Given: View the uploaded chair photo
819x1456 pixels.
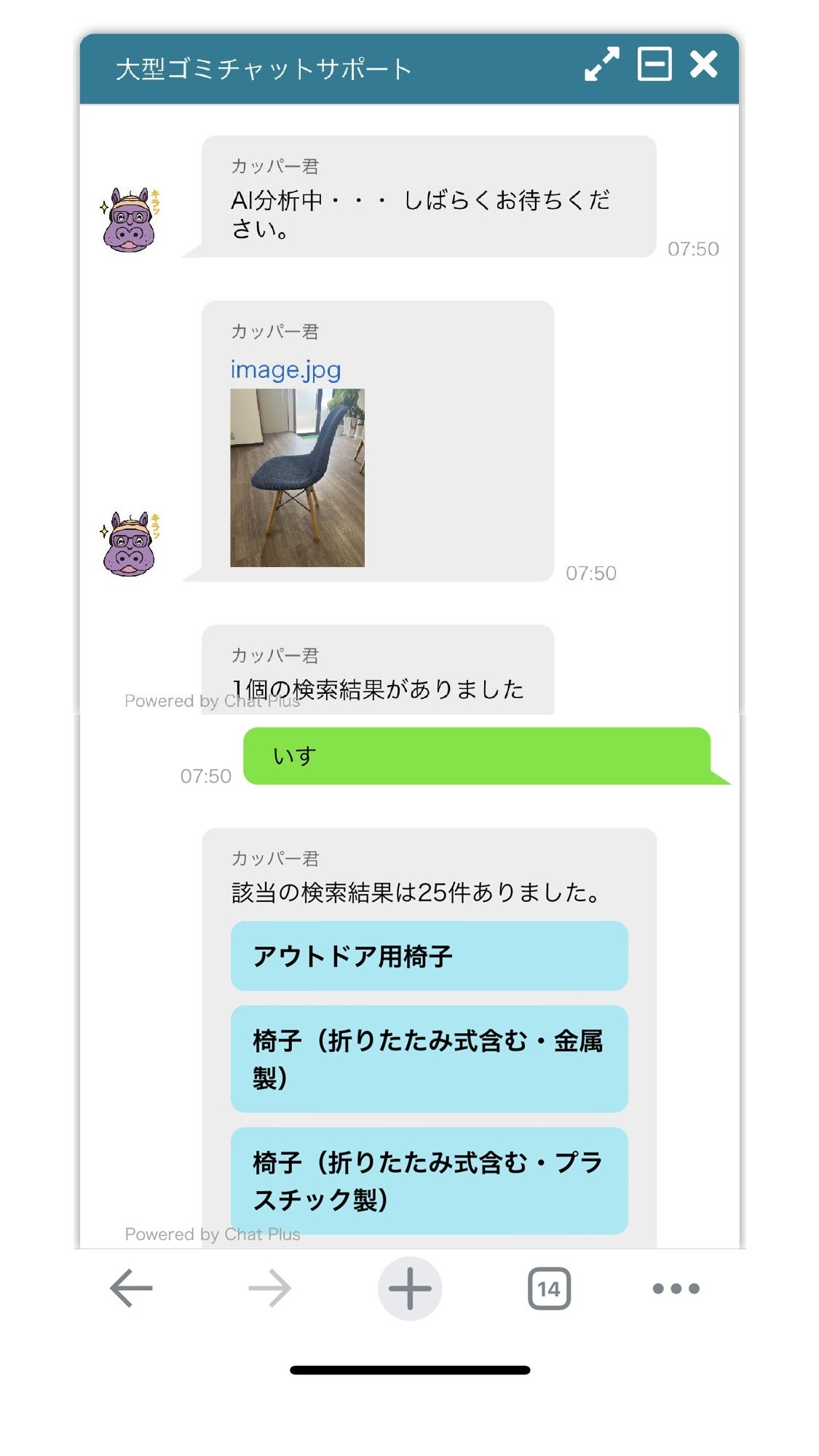Looking at the screenshot, I should point(297,478).
